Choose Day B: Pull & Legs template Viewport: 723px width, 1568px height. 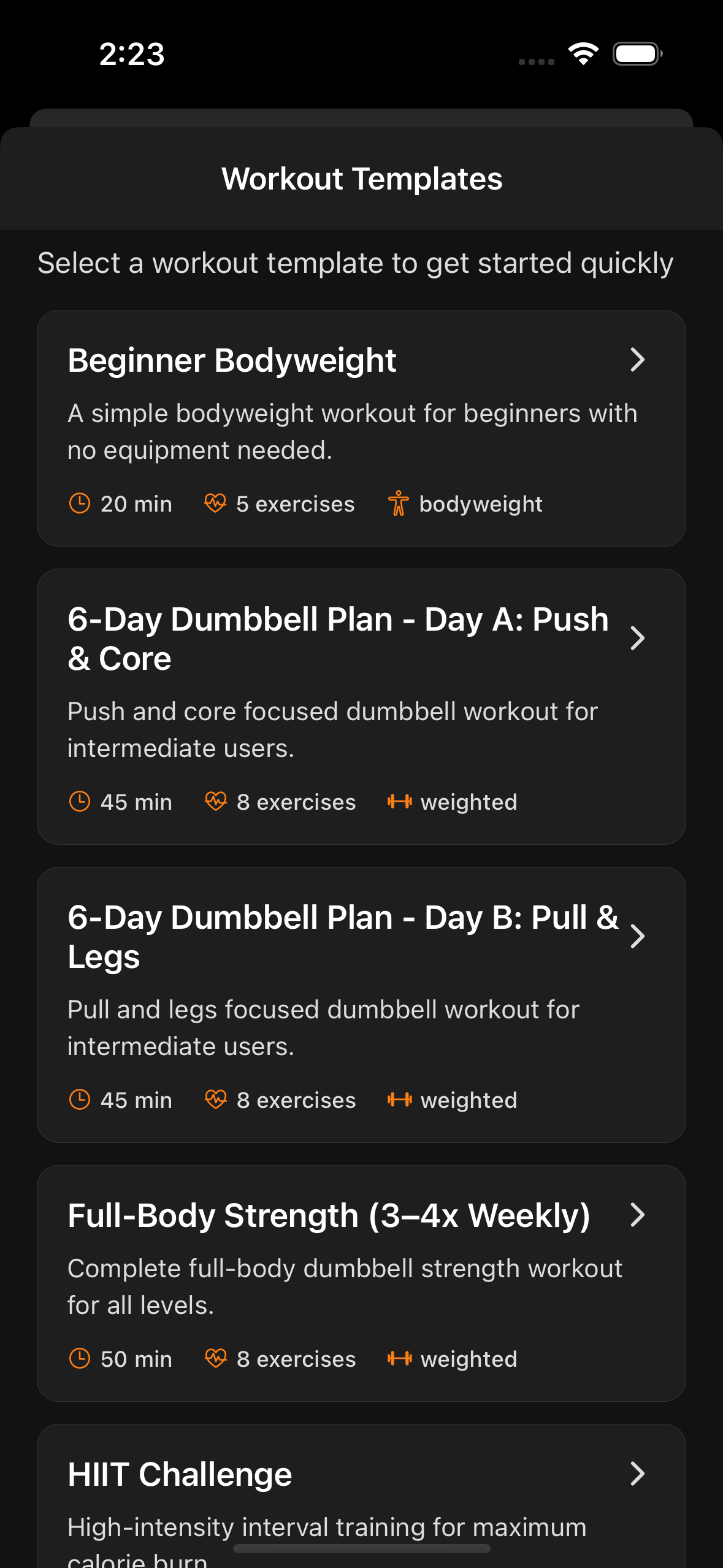pyautogui.click(x=361, y=1004)
